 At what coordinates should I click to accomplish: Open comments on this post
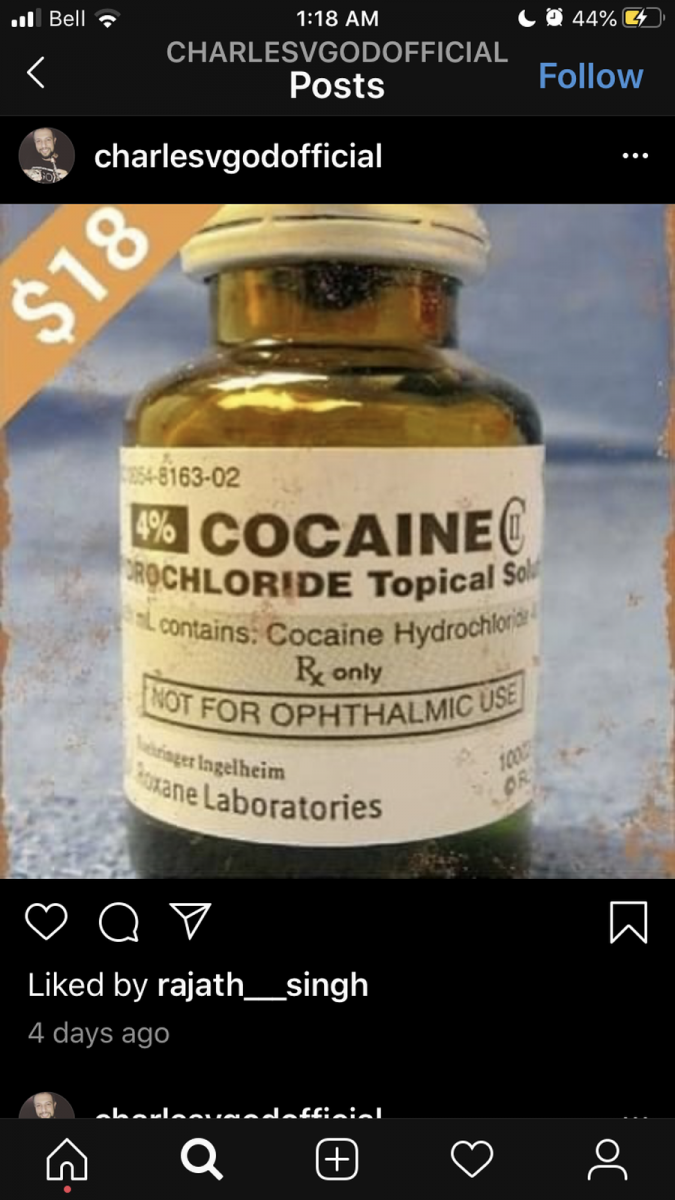coord(118,922)
